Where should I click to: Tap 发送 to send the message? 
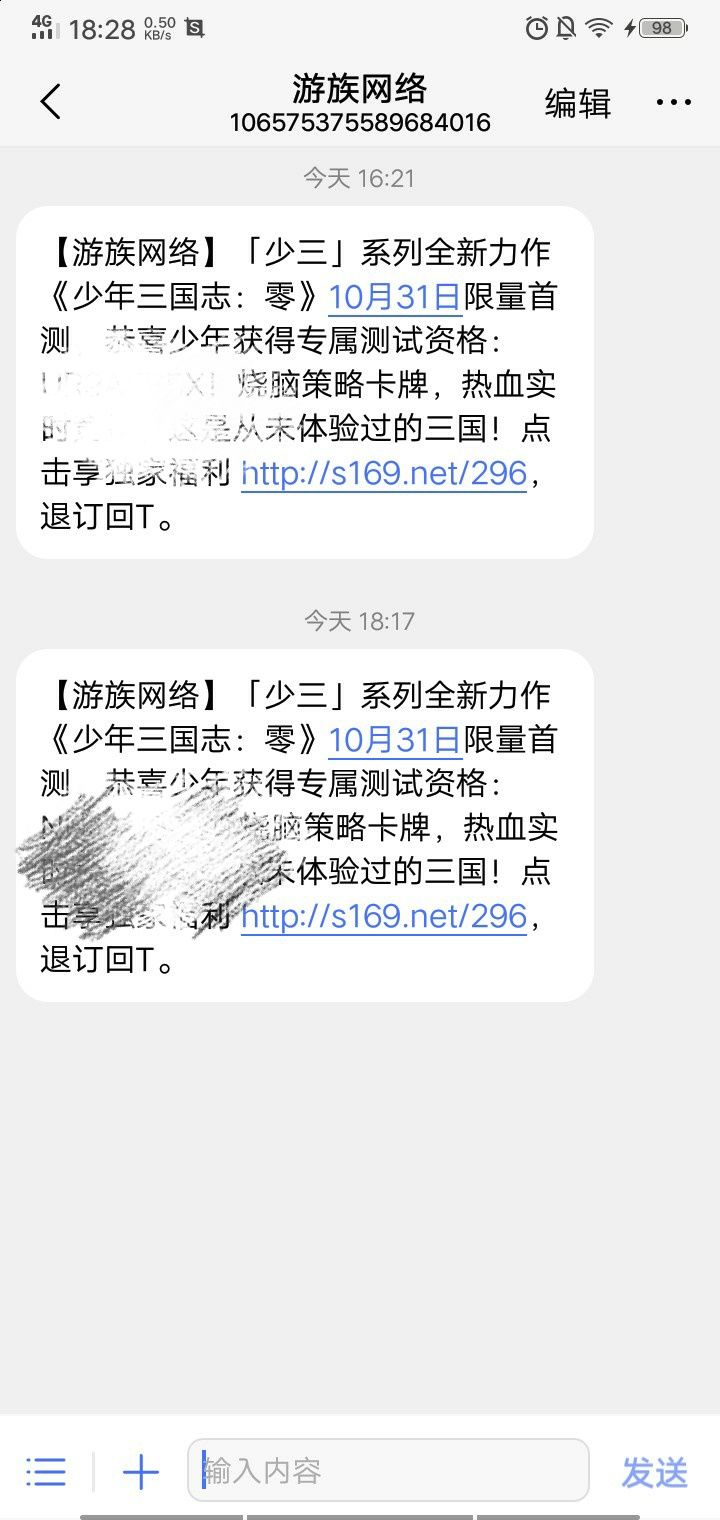[655, 1472]
